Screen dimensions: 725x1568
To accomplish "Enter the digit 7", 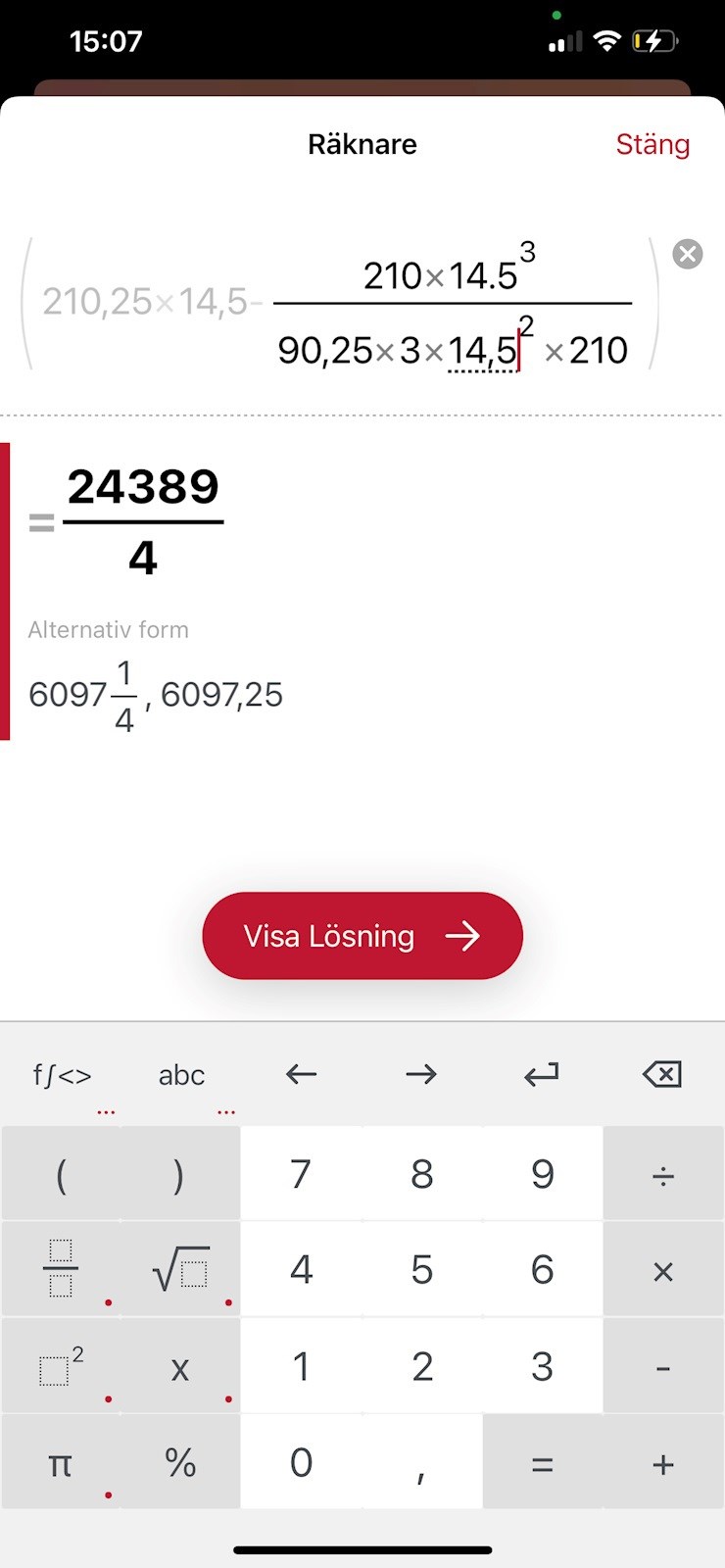I will click(x=301, y=1174).
